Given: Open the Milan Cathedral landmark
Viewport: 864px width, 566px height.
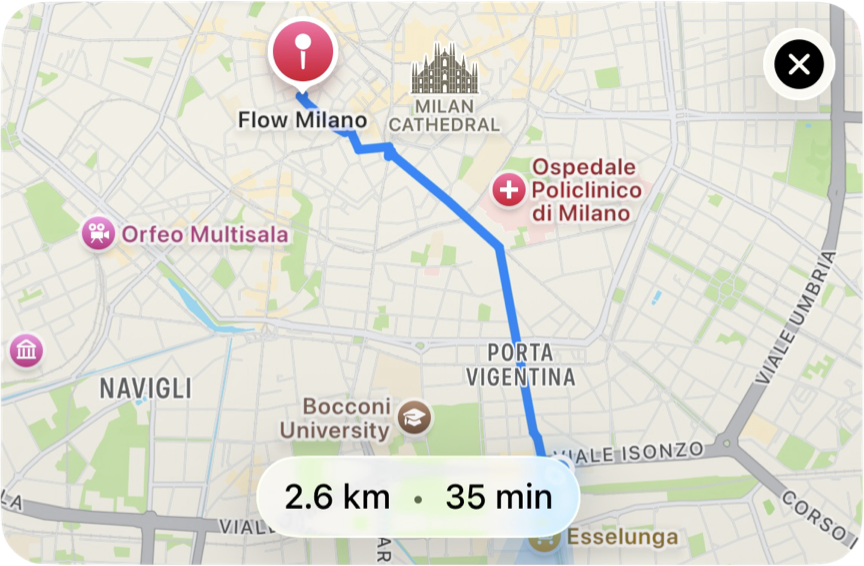Looking at the screenshot, I should (445, 71).
